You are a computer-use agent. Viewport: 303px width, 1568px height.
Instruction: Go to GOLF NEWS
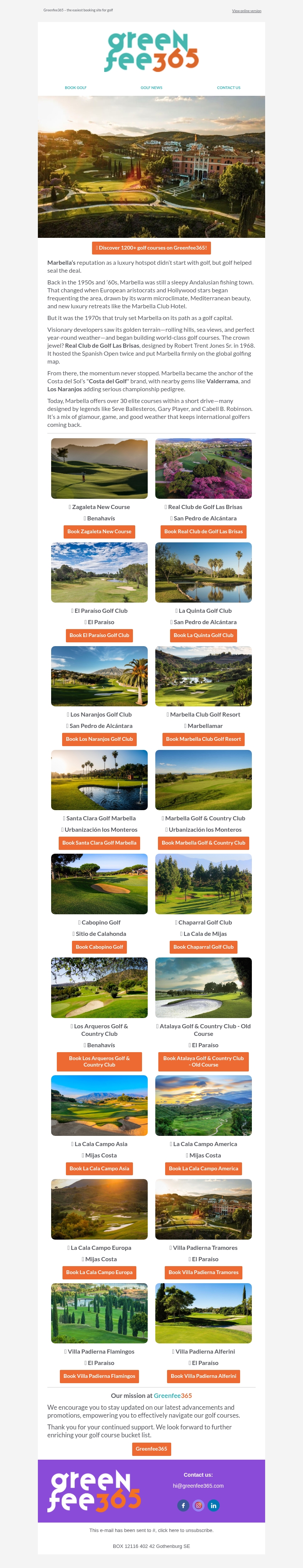[151, 87]
